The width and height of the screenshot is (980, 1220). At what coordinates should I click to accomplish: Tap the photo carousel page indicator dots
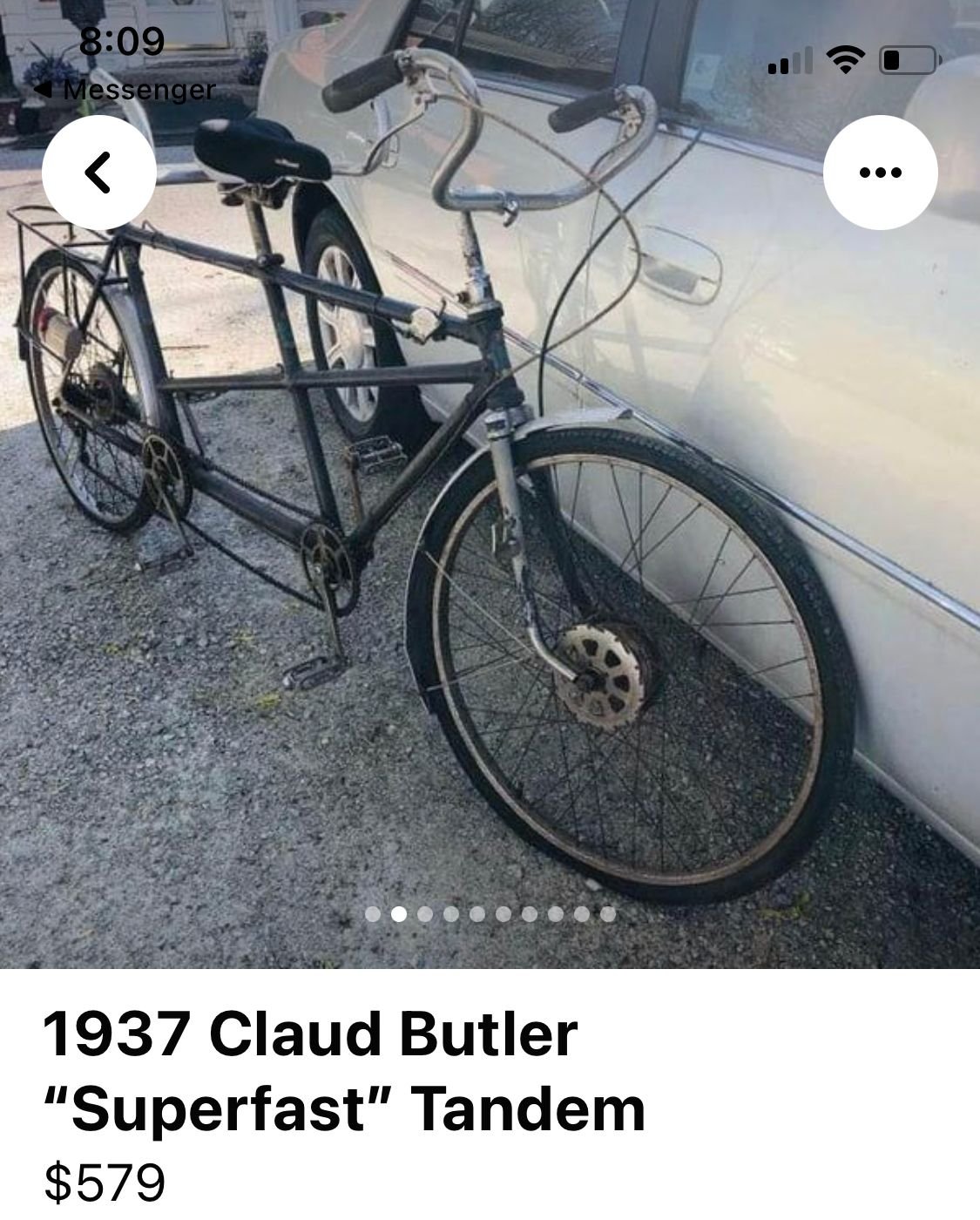(x=490, y=914)
